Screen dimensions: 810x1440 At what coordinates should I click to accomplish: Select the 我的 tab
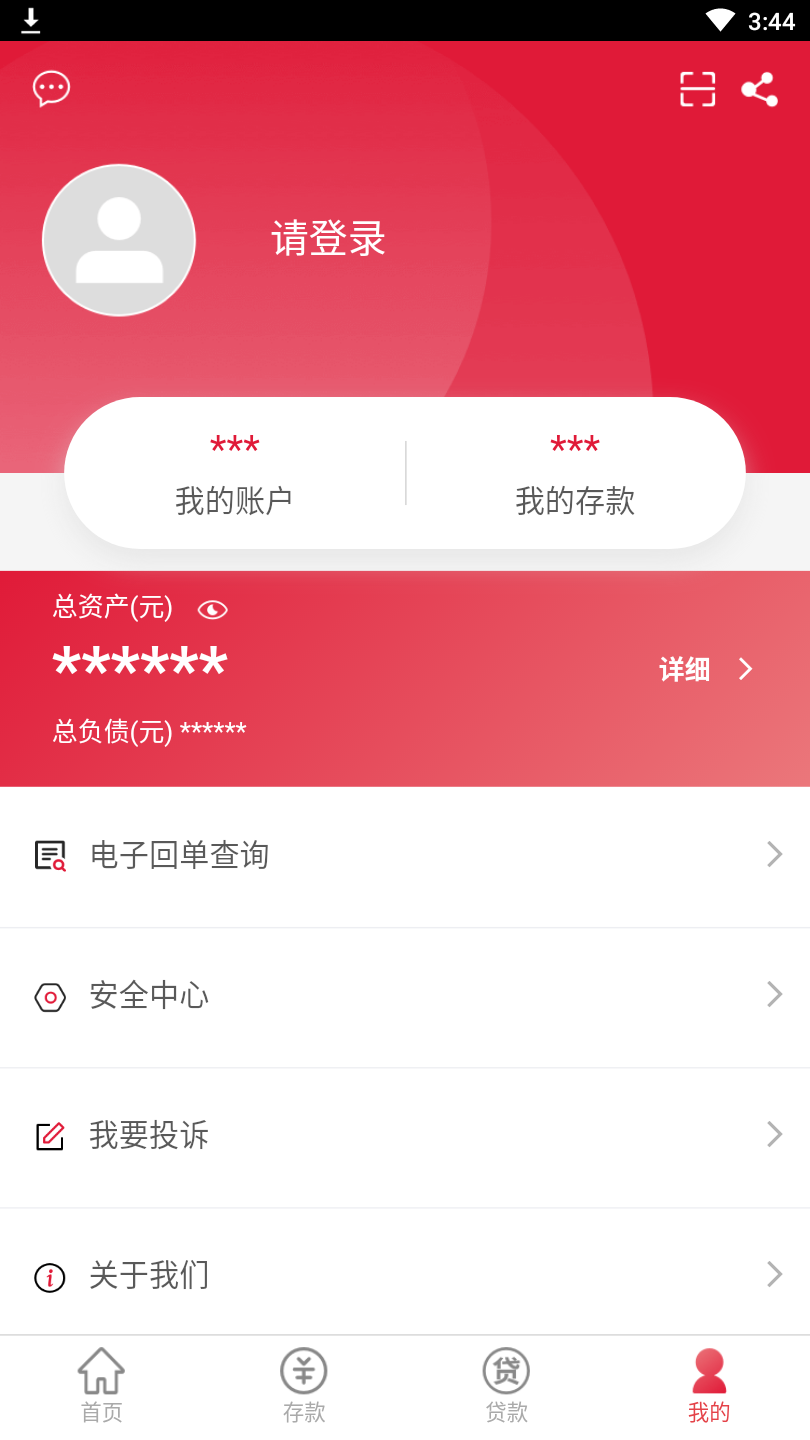[x=709, y=1385]
